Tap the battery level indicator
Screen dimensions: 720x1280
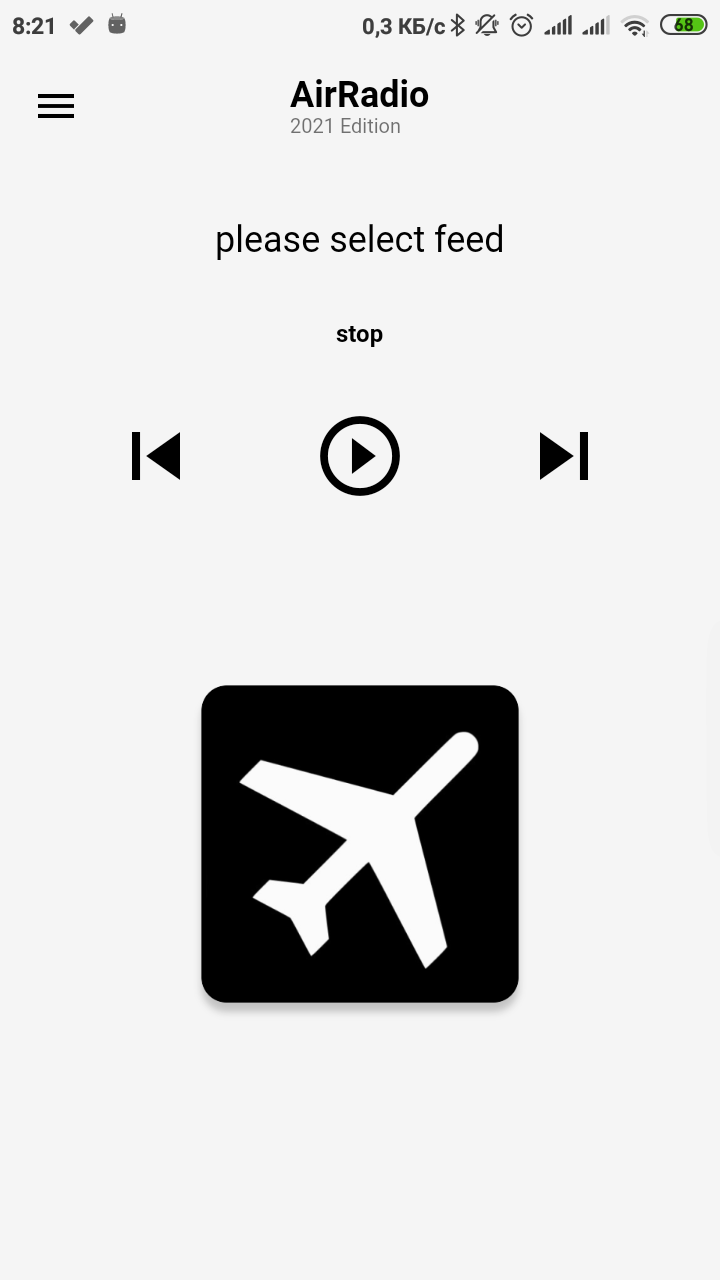(x=683, y=24)
